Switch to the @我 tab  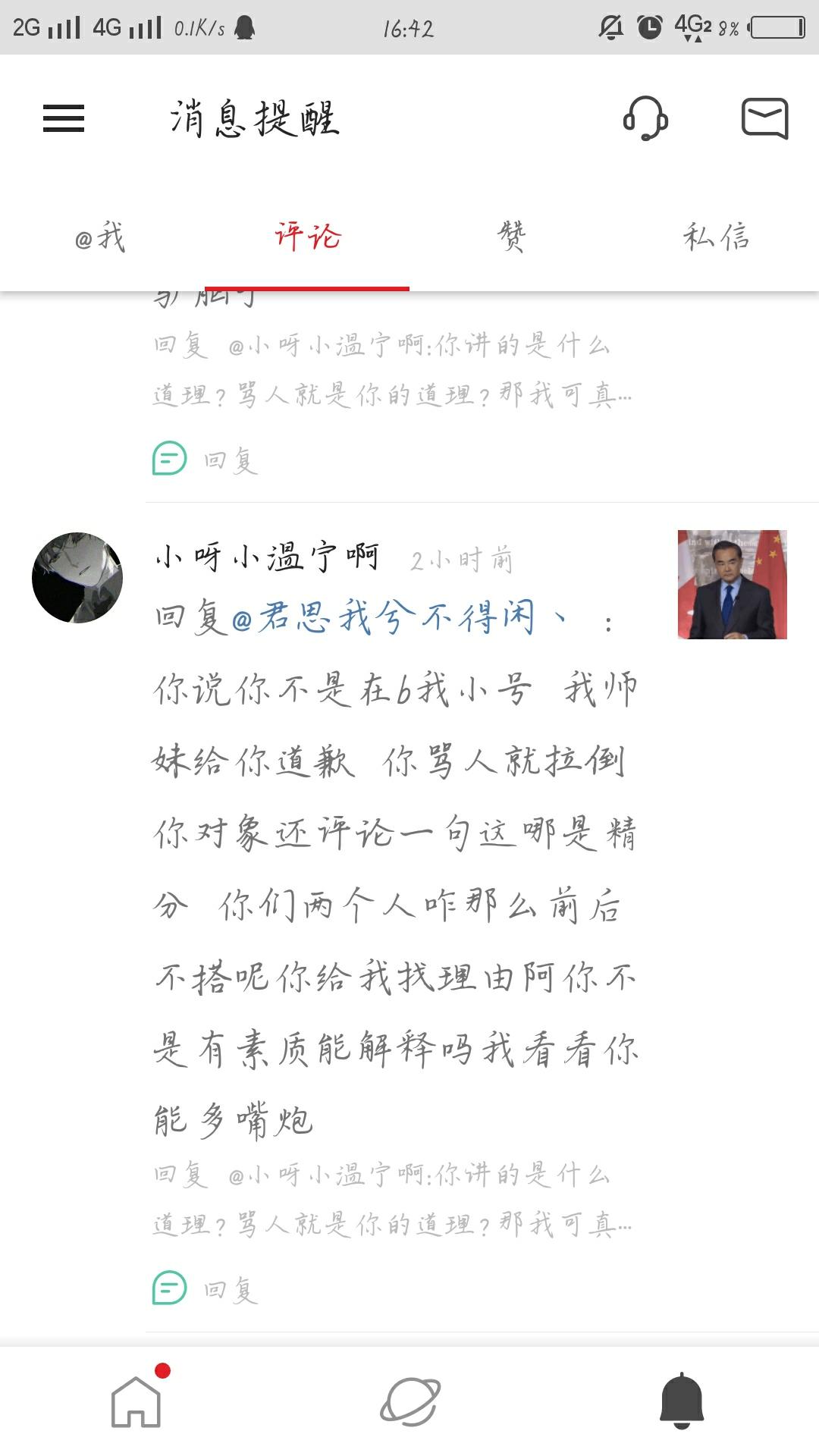click(101, 237)
